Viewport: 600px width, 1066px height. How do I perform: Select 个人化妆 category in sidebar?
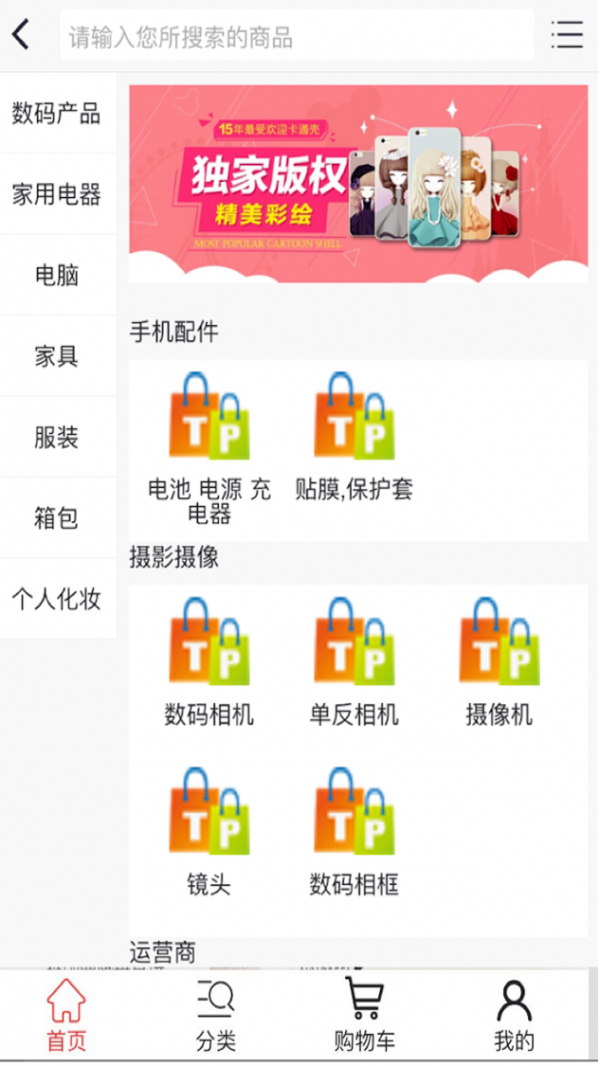pos(56,599)
